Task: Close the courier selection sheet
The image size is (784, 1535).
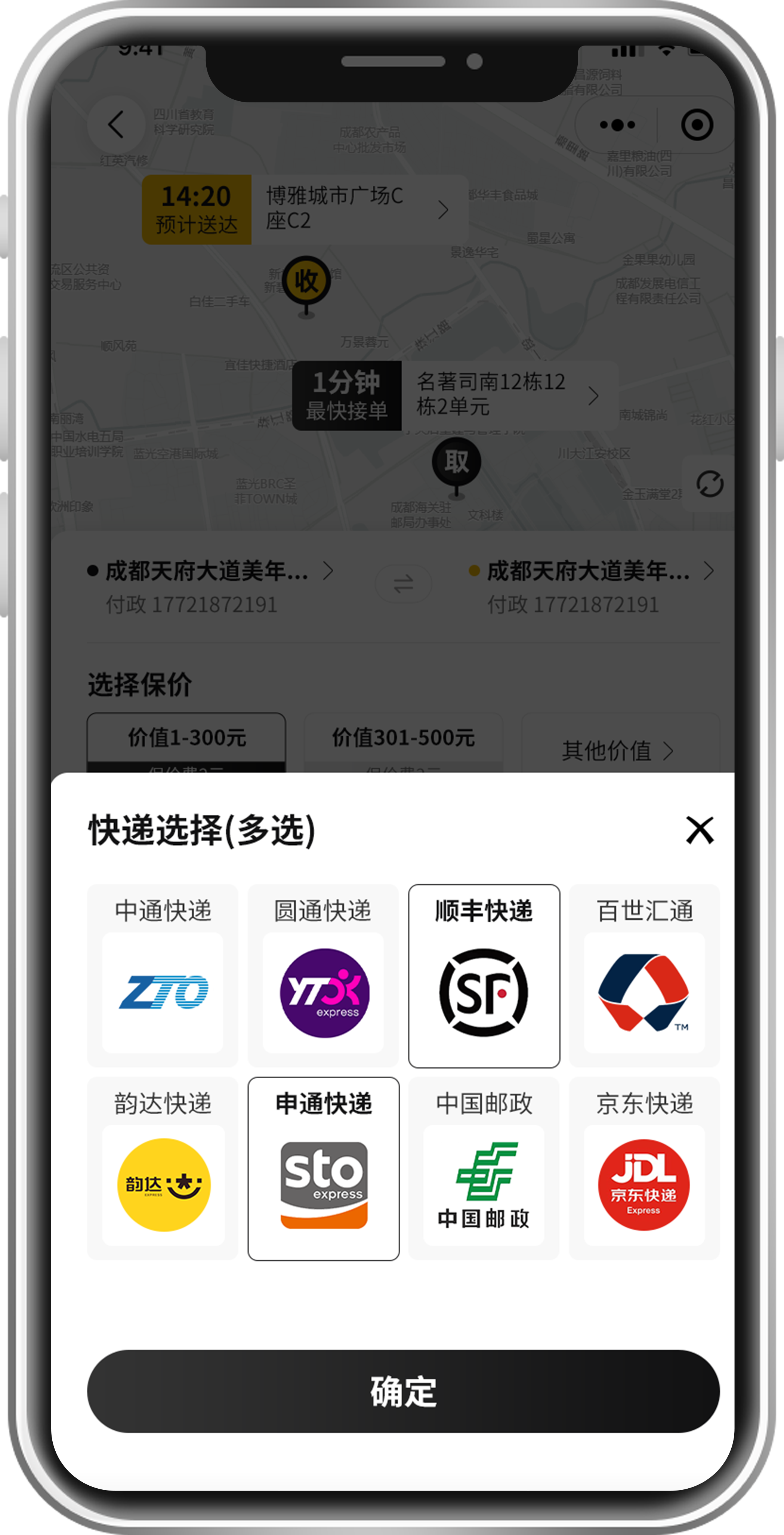Action: tap(700, 830)
